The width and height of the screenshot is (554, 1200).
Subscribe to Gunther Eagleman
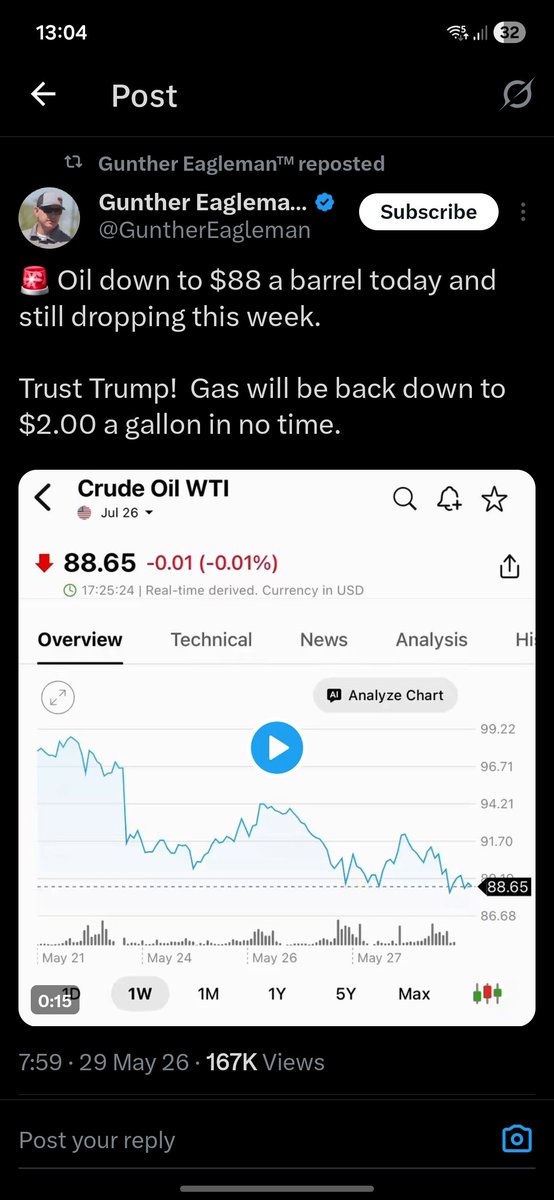pyautogui.click(x=428, y=212)
